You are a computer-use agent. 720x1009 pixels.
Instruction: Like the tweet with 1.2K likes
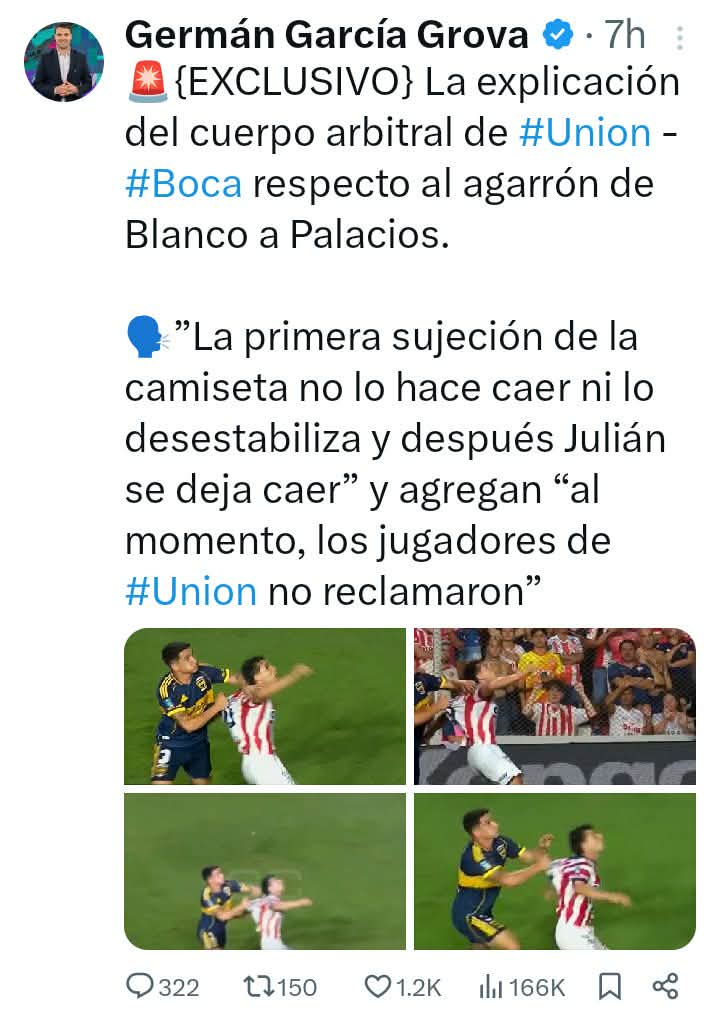377,987
